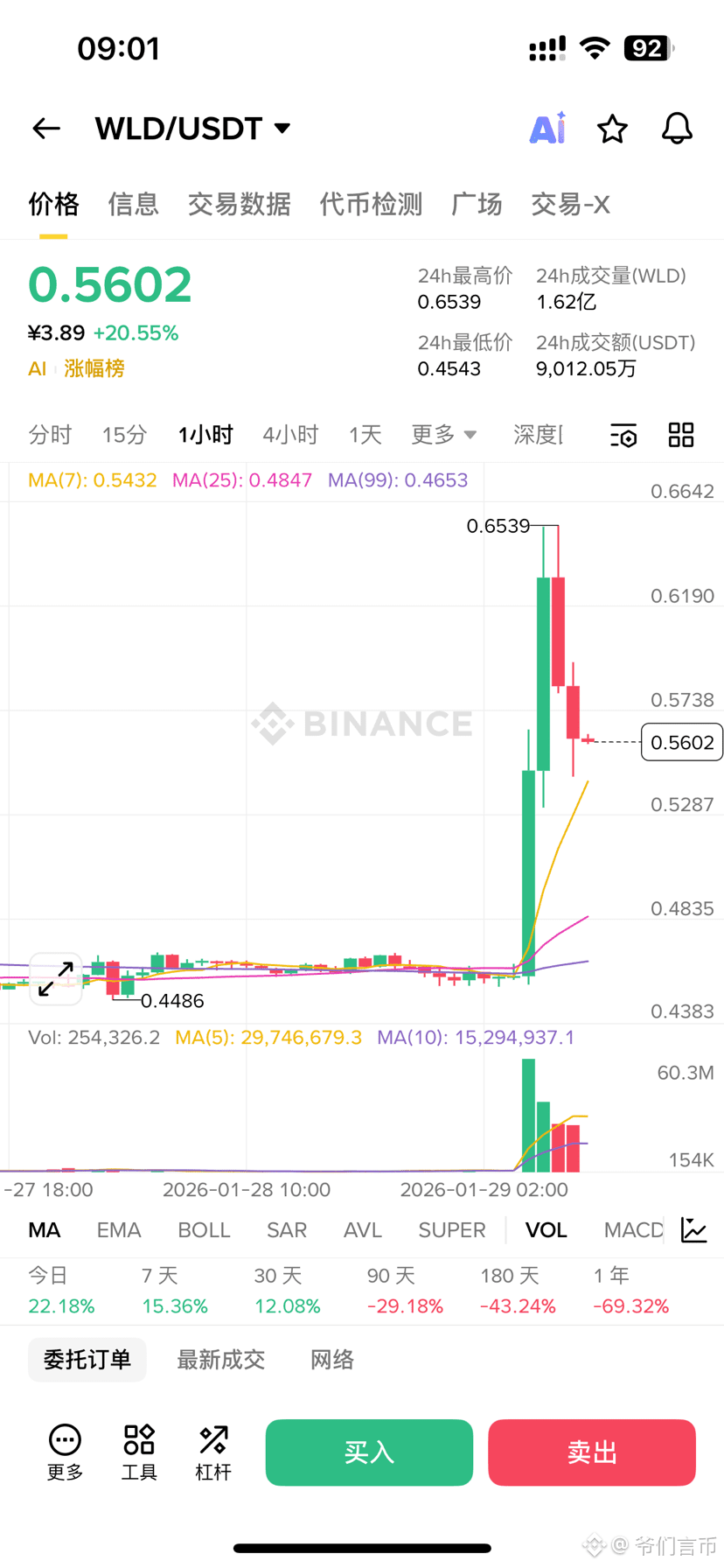Viewport: 724px width, 1568px height.
Task: Toggle fullscreen chart with the expand arrows icon
Action: coord(56,979)
